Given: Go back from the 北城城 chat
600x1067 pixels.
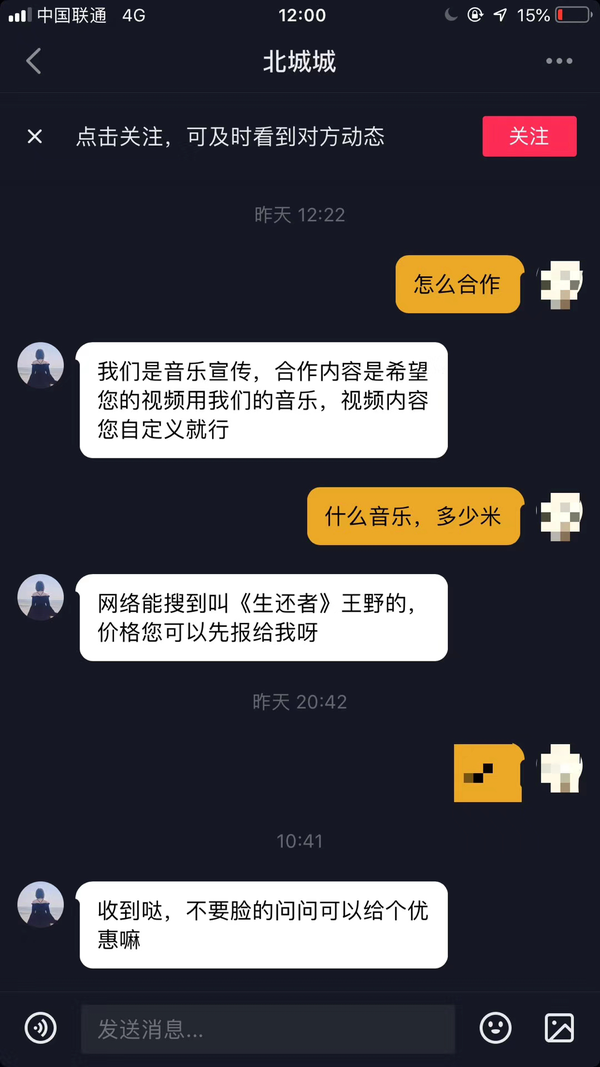Looking at the screenshot, I should click(34, 61).
